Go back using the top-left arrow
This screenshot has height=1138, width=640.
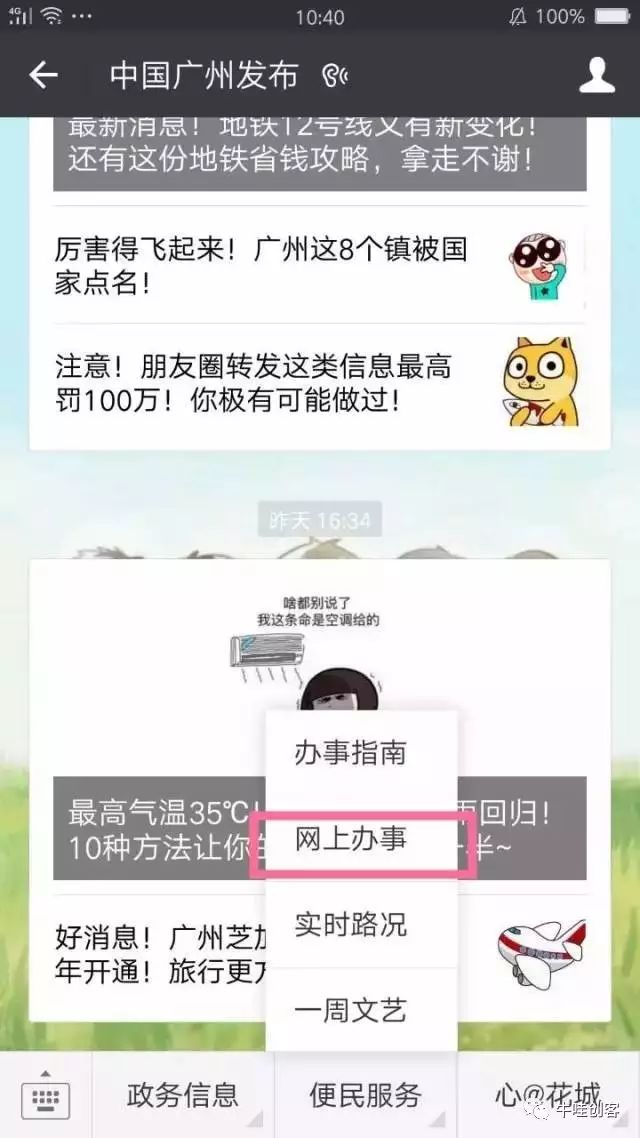coord(43,75)
